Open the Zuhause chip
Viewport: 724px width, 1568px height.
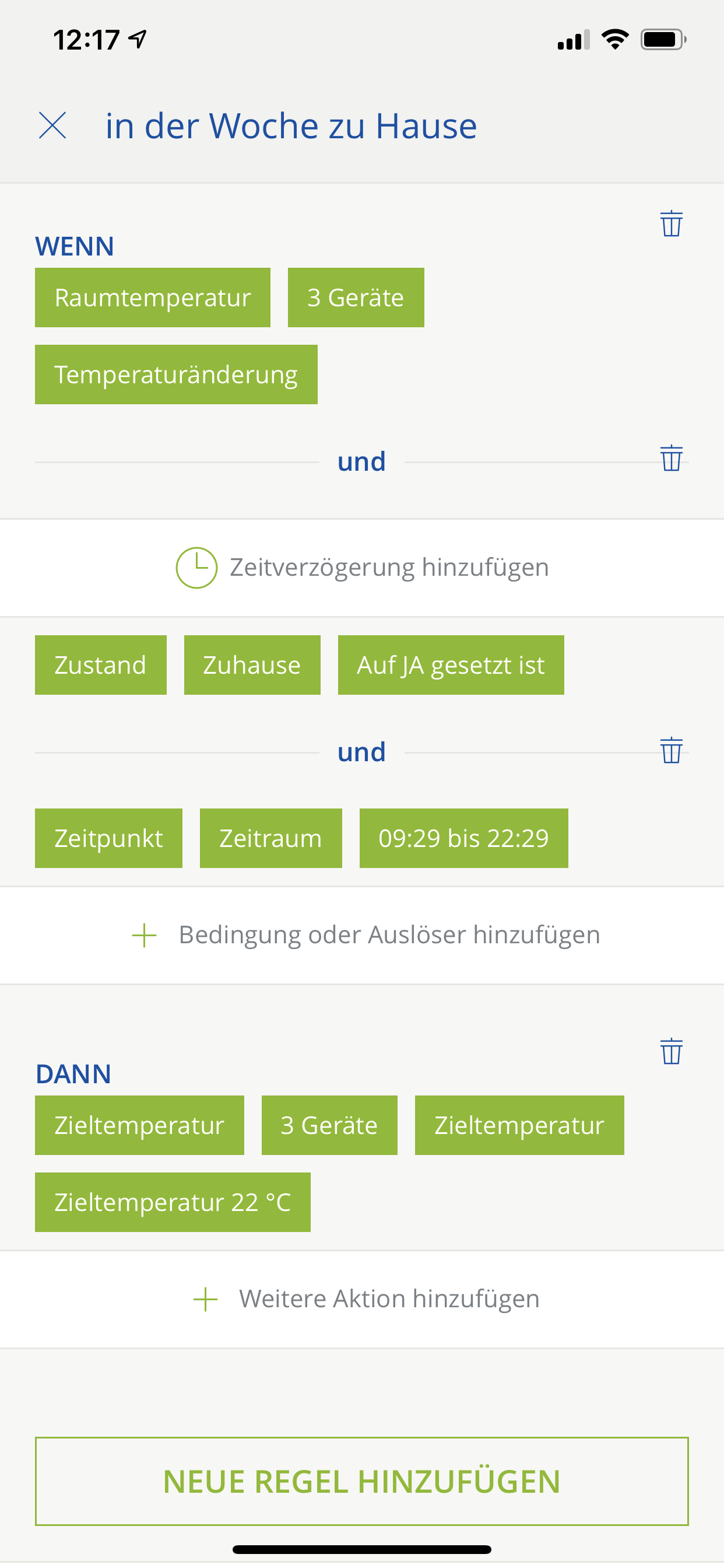(252, 664)
